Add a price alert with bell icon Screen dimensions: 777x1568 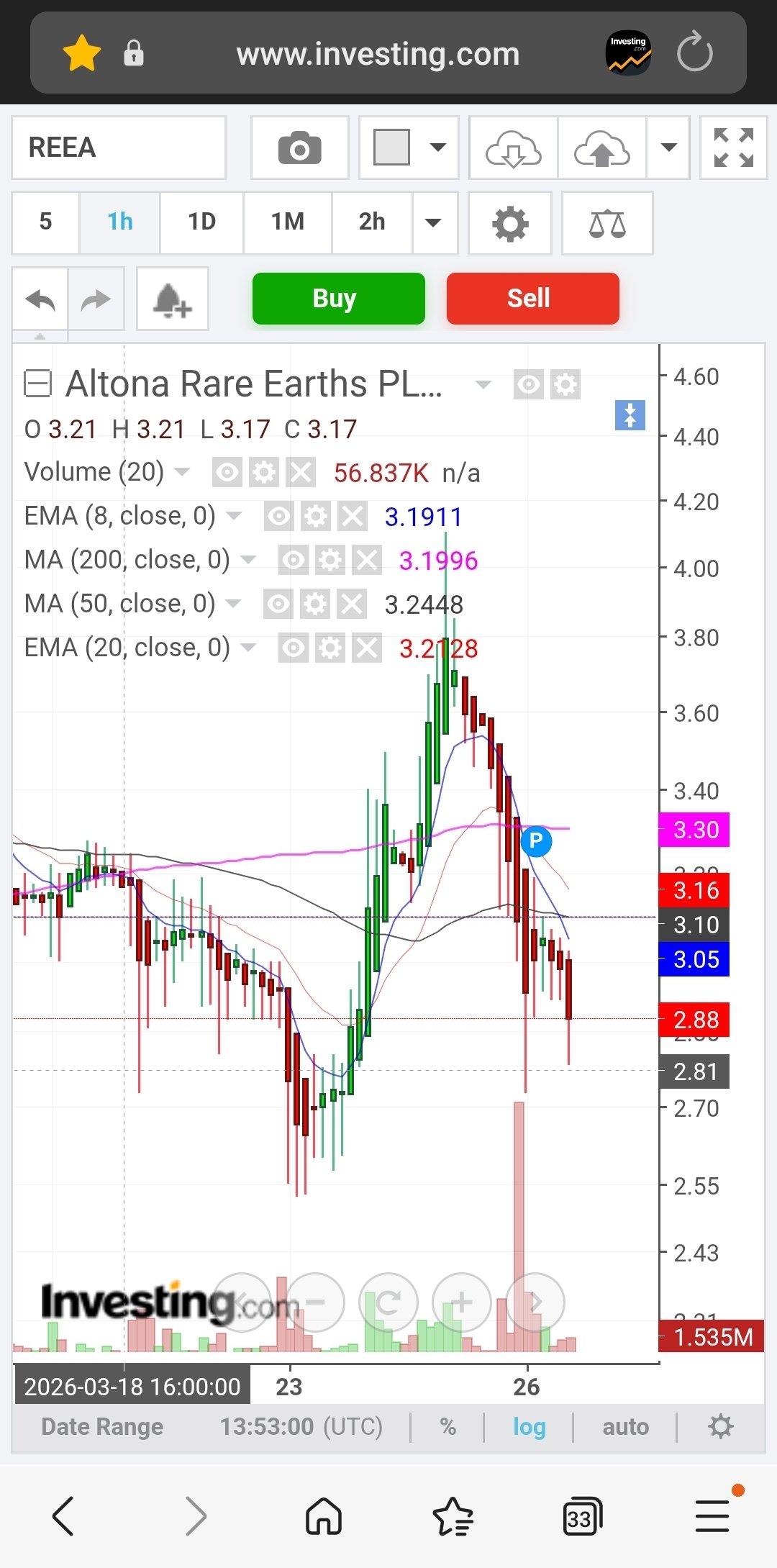point(172,299)
